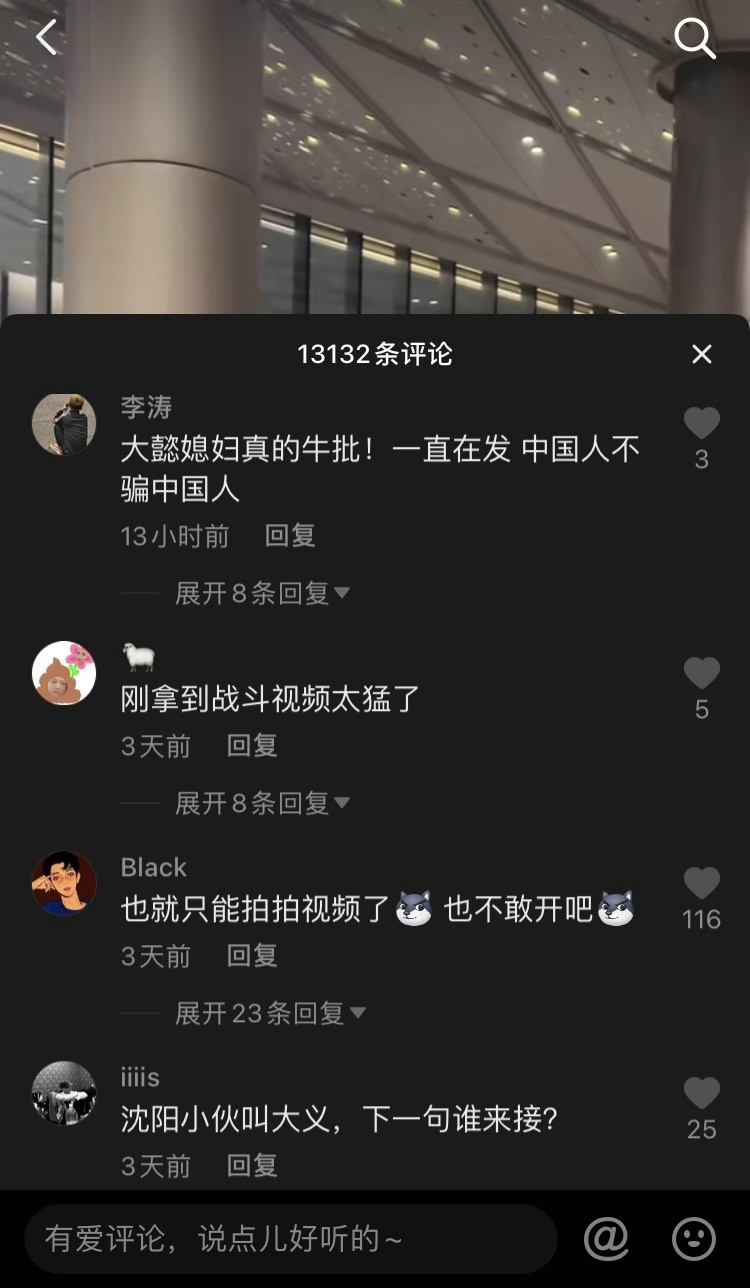Viewport: 750px width, 1288px height.
Task: Open iiiis's profile avatar
Action: (64, 1093)
